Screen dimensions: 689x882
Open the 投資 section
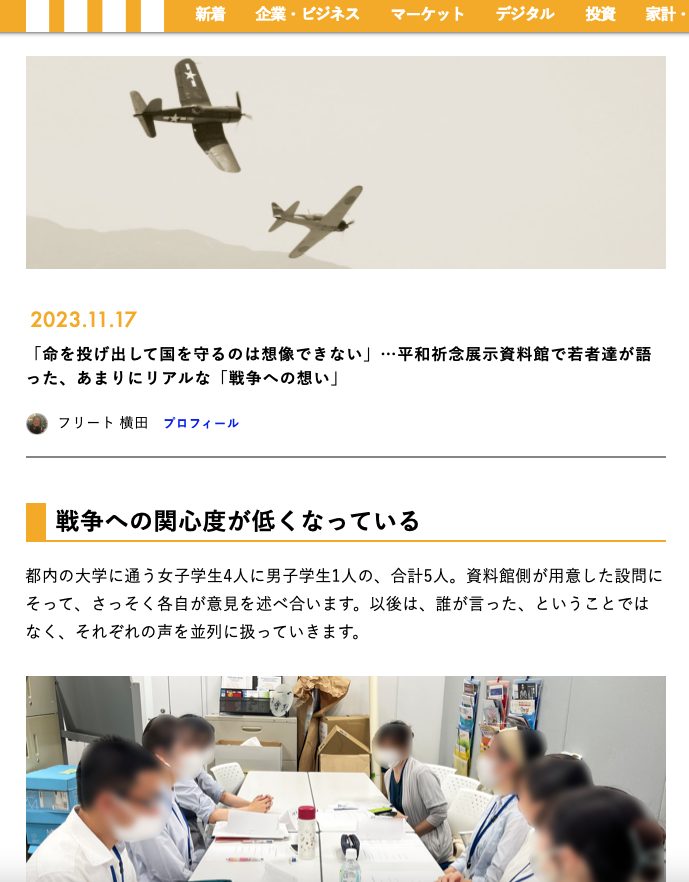pos(600,14)
